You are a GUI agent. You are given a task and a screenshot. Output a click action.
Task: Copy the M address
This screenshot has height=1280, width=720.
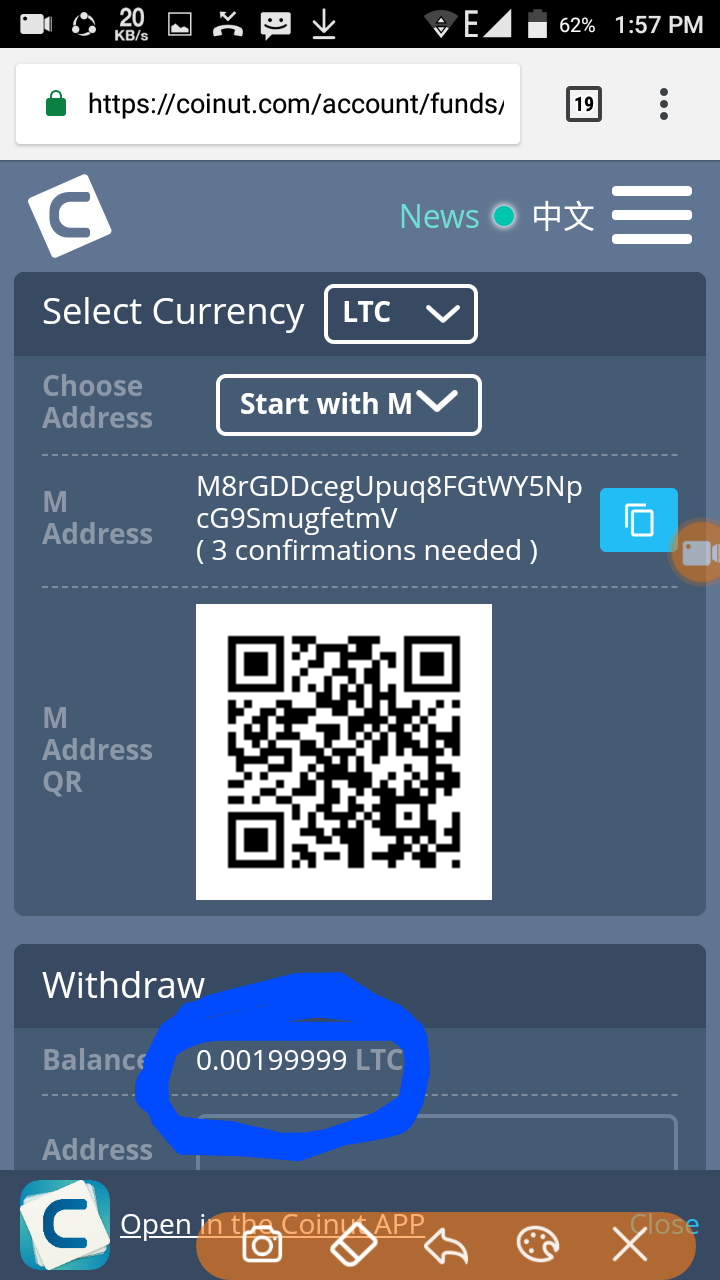pos(638,520)
